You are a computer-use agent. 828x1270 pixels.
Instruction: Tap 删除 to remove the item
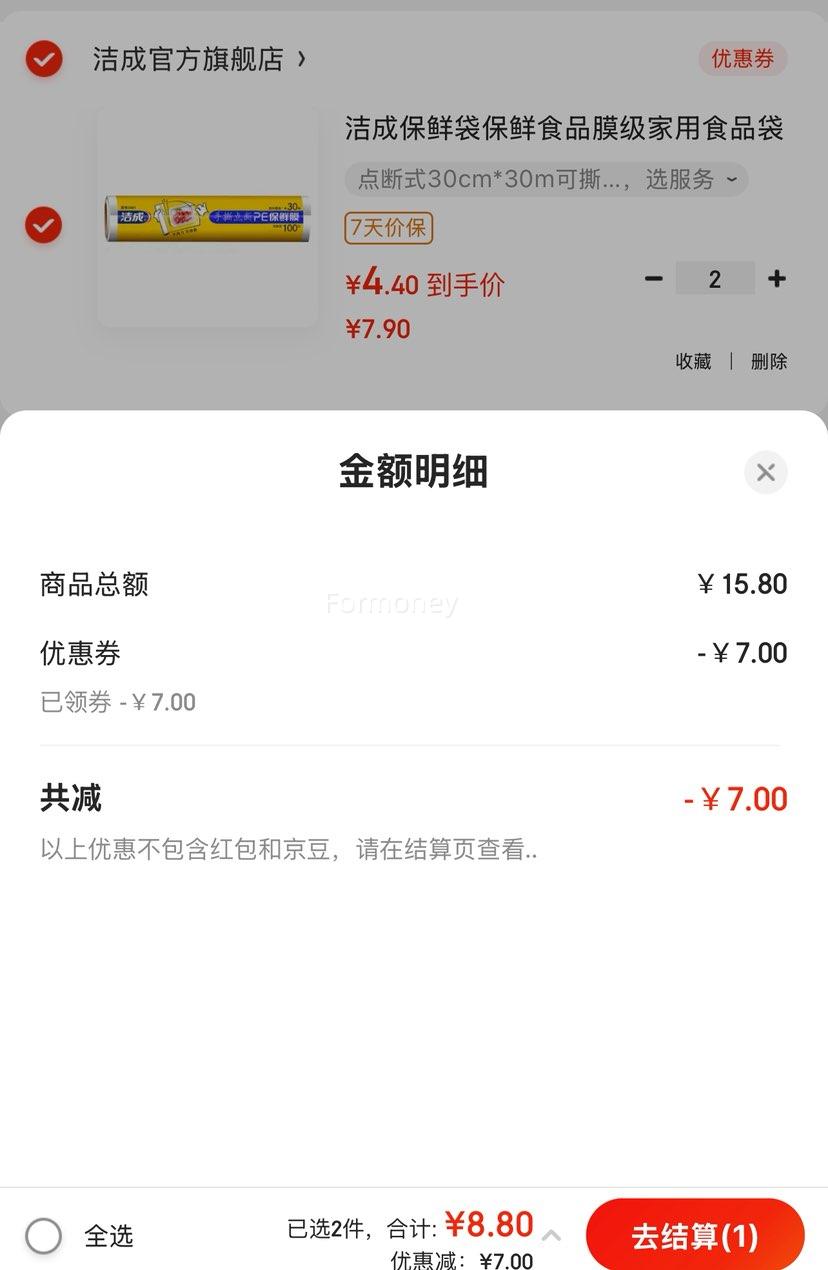(769, 362)
